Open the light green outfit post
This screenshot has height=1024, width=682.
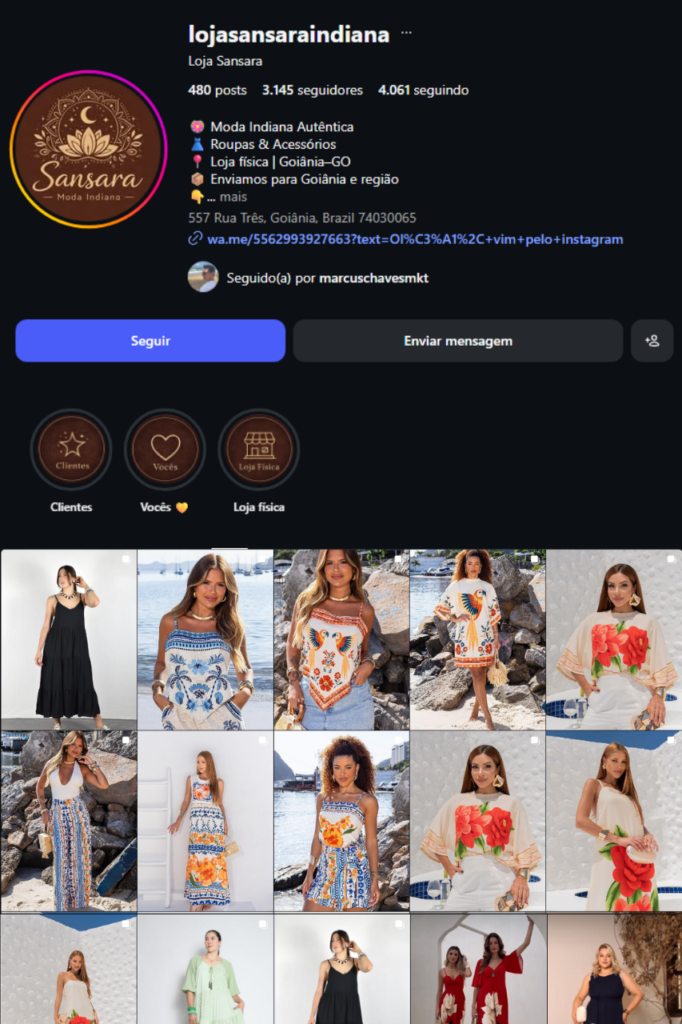pyautogui.click(x=205, y=968)
